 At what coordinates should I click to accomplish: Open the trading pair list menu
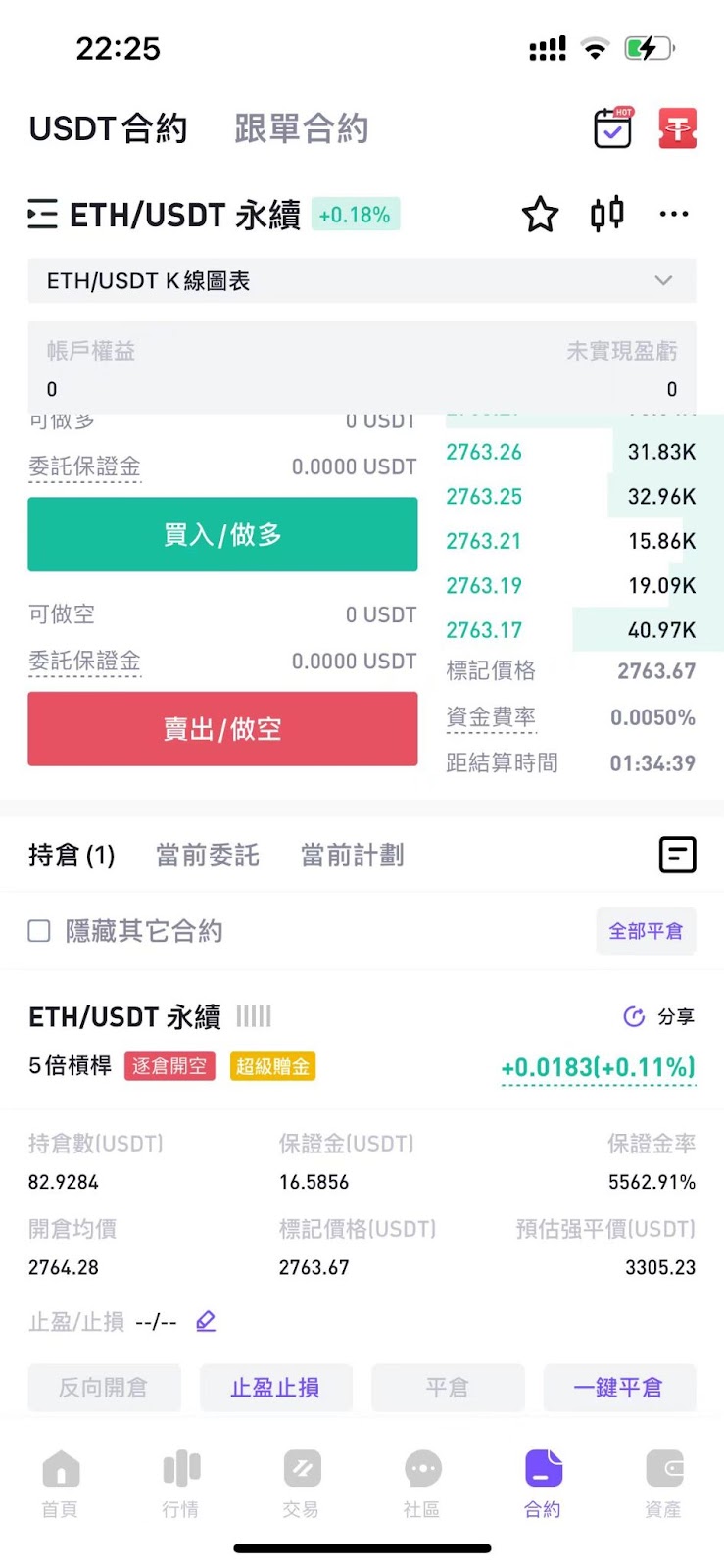pyautogui.click(x=42, y=214)
